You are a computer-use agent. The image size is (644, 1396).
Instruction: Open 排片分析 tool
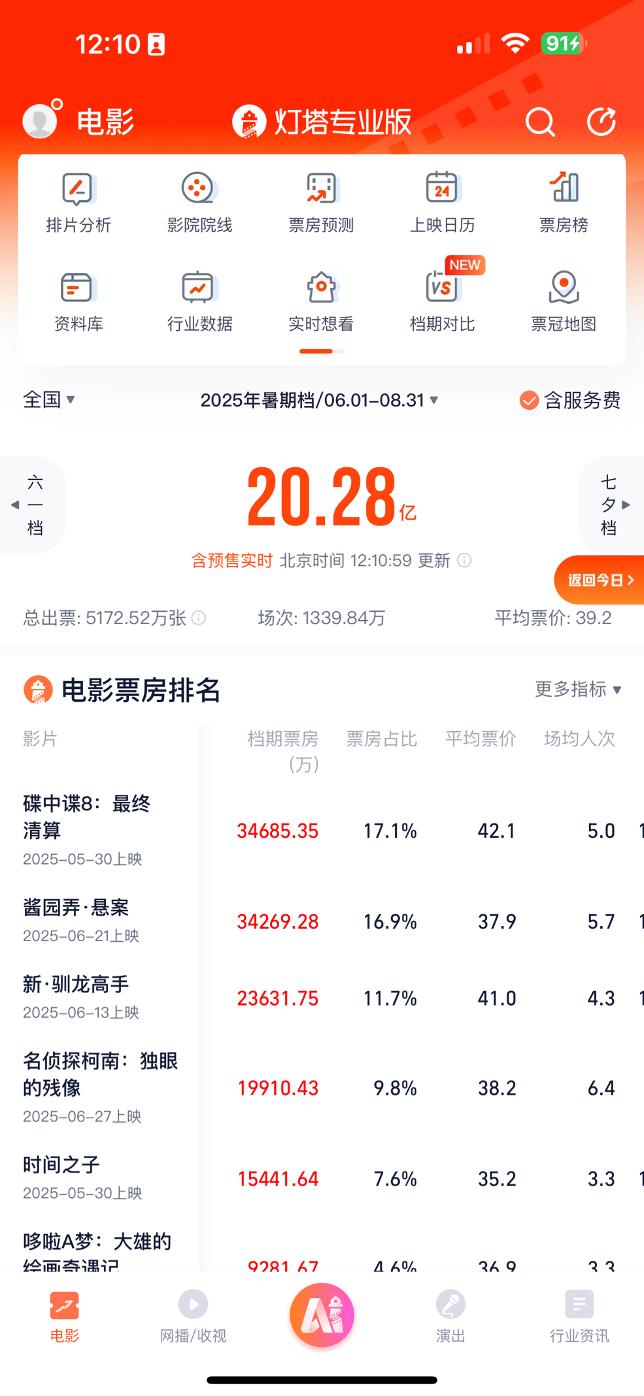(78, 203)
